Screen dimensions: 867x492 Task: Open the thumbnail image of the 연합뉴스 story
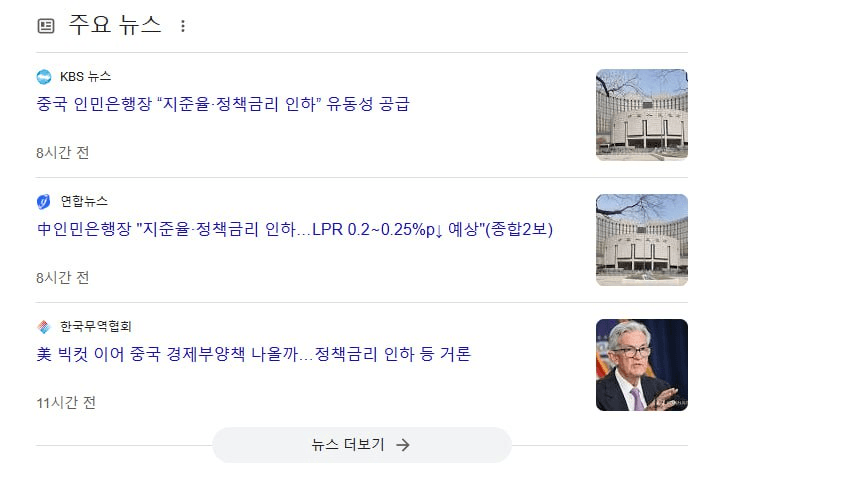point(641,239)
